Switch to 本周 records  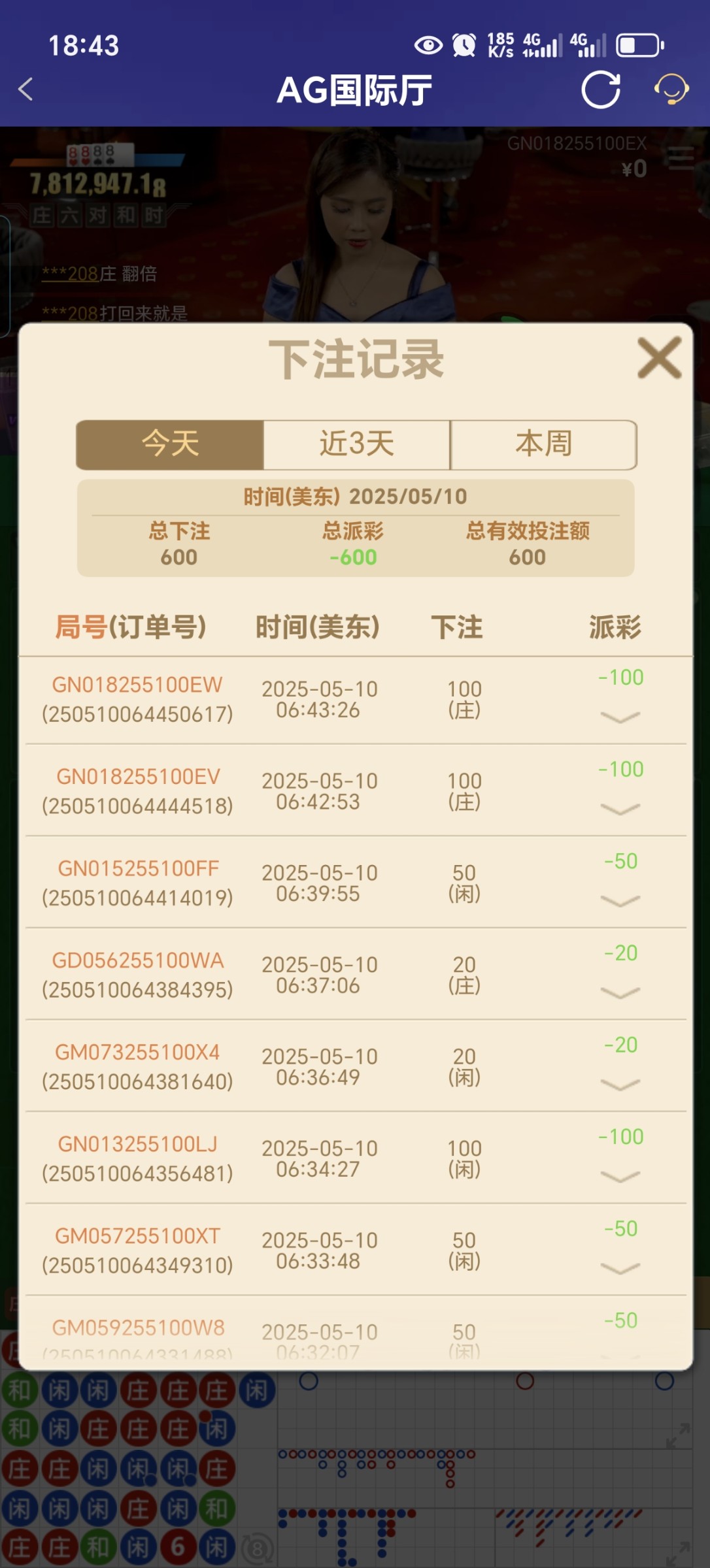[543, 444]
